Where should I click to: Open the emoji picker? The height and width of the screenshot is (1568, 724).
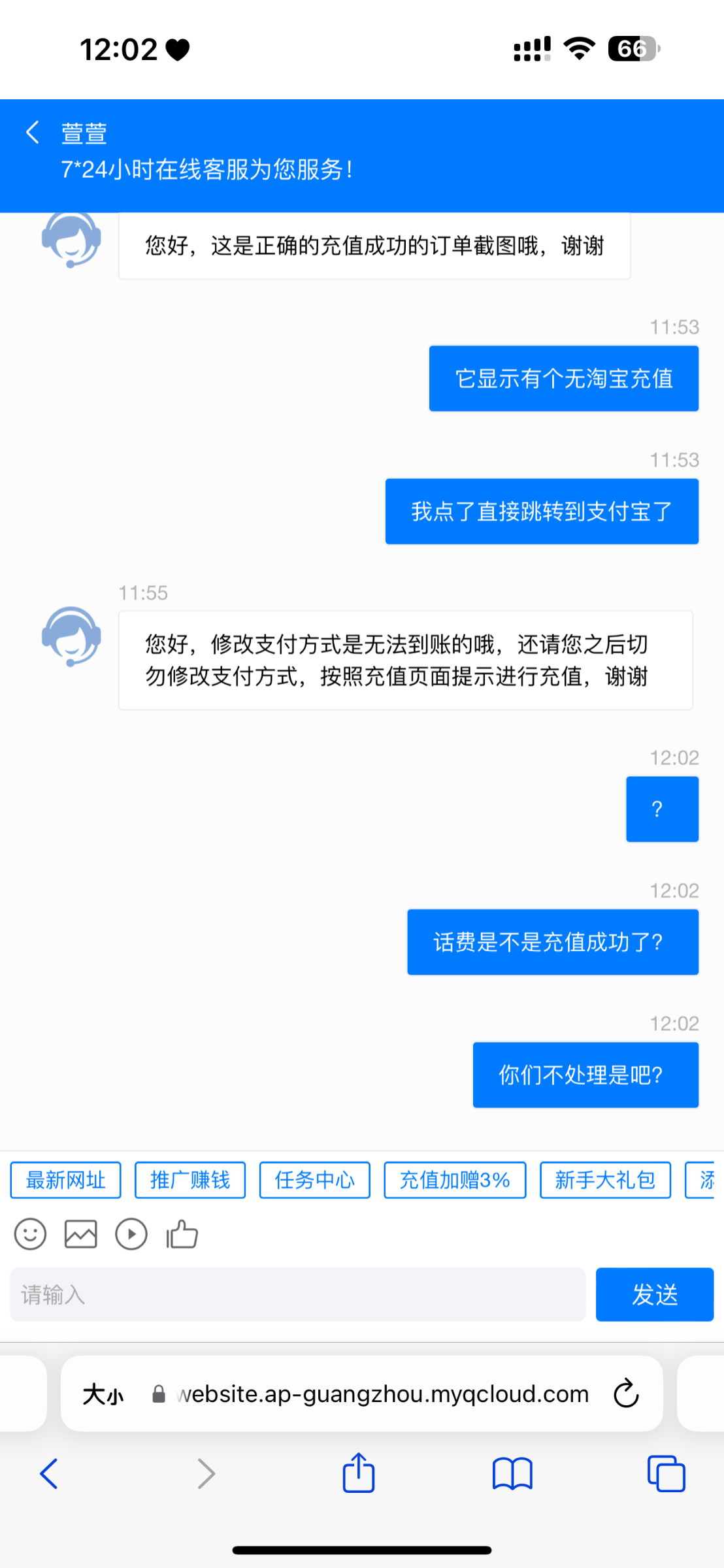pyautogui.click(x=30, y=1234)
